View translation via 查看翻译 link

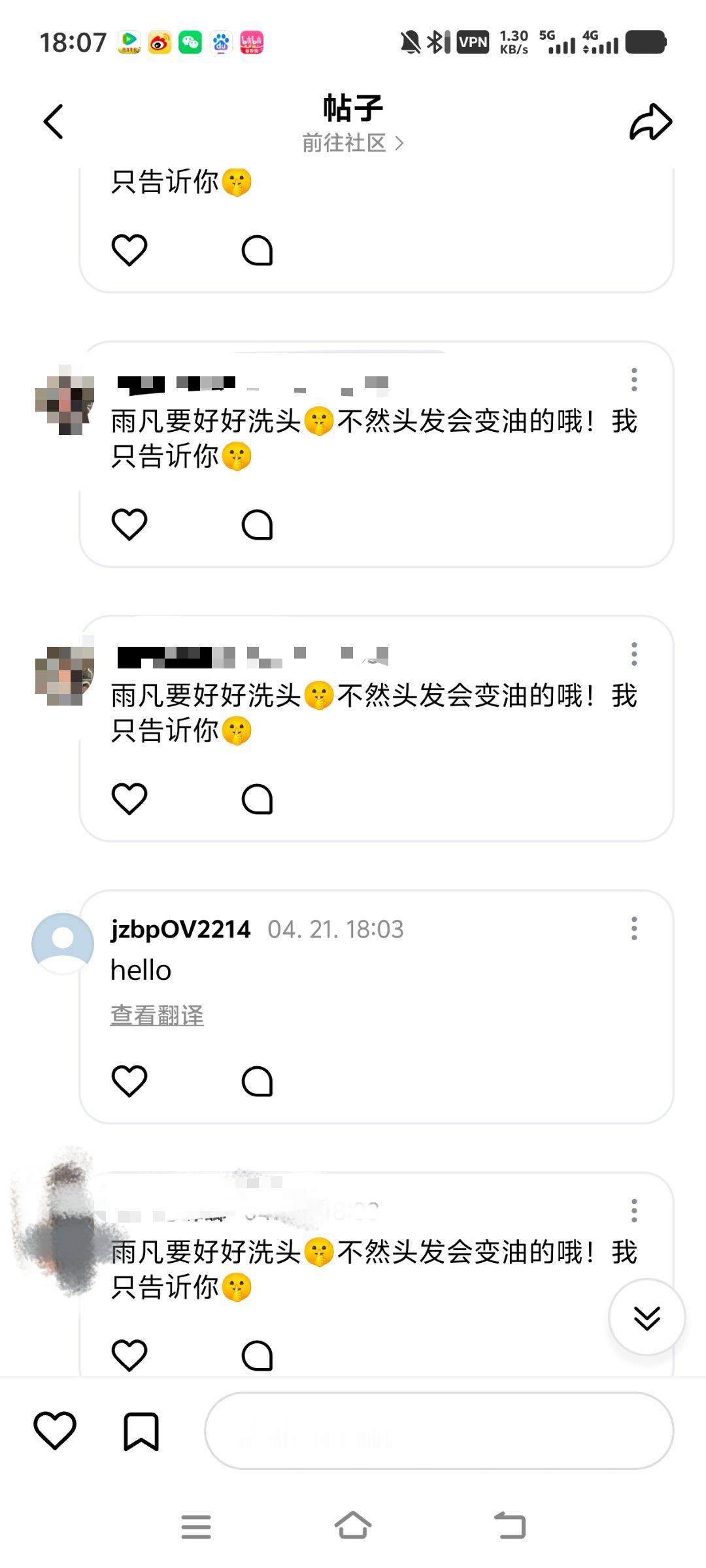coord(157,1015)
